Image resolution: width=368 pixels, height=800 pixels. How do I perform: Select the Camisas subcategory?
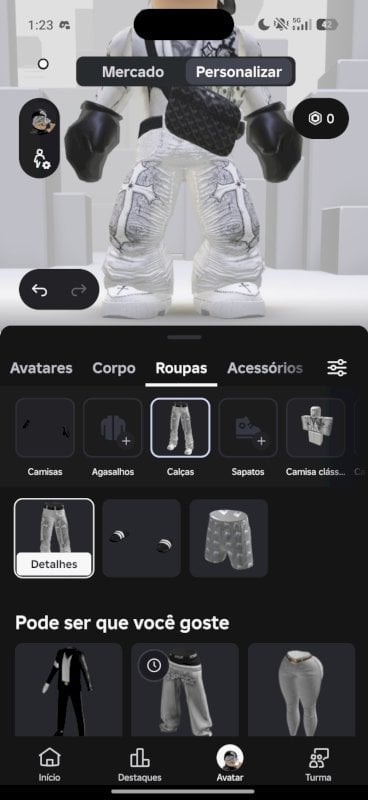(45, 437)
